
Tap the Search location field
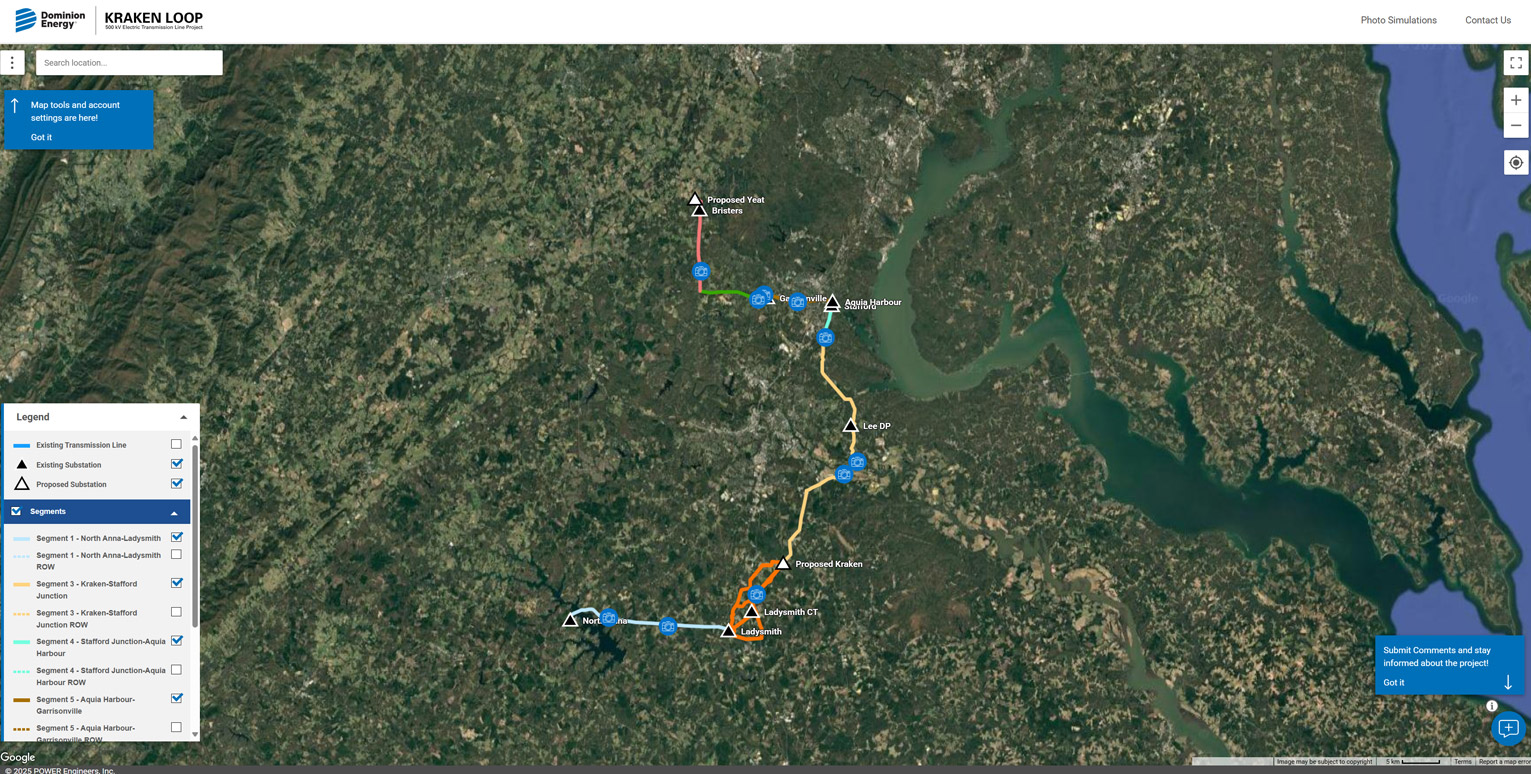click(x=129, y=63)
